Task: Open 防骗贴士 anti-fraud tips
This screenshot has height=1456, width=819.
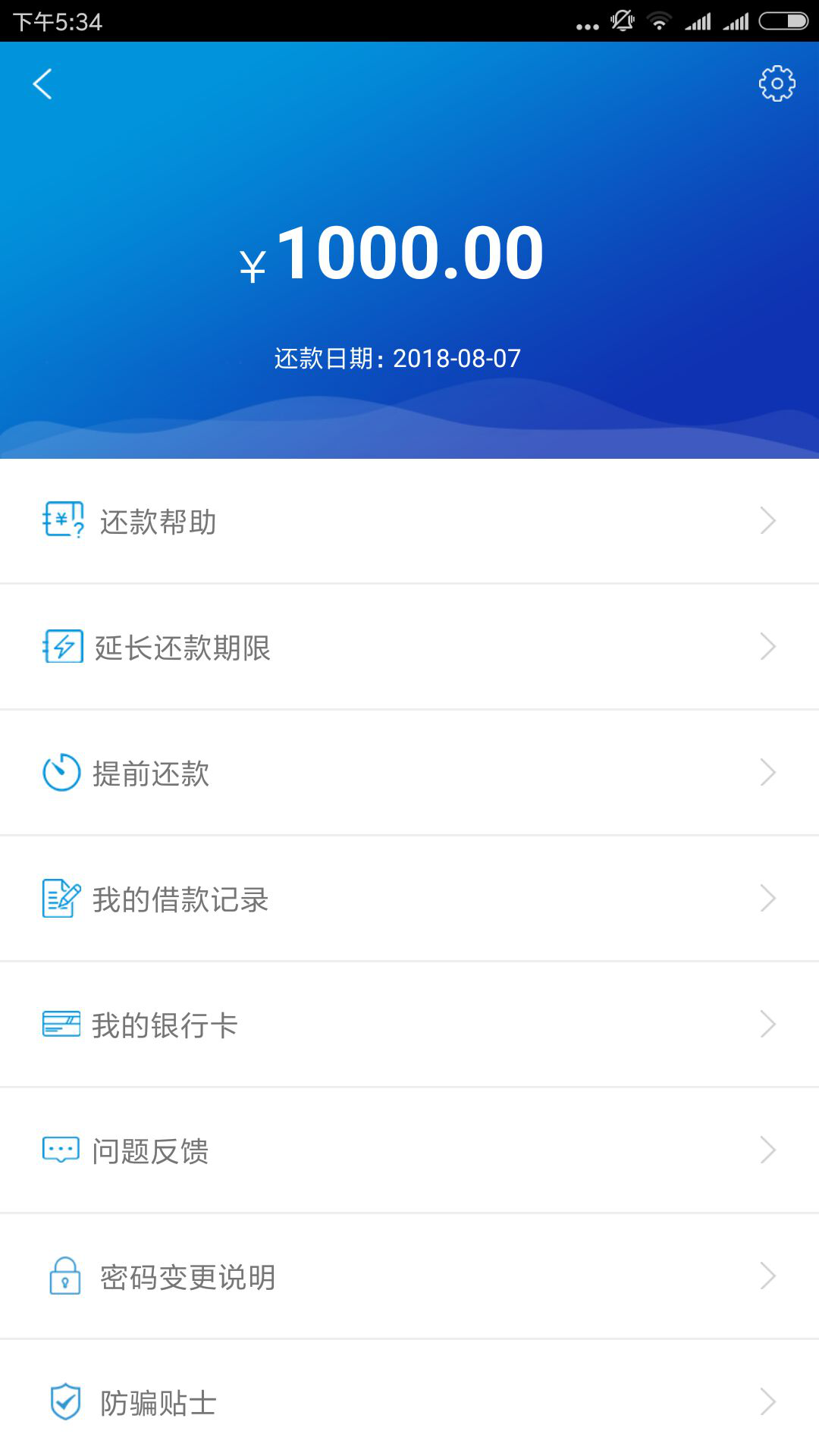Action: [x=409, y=1402]
